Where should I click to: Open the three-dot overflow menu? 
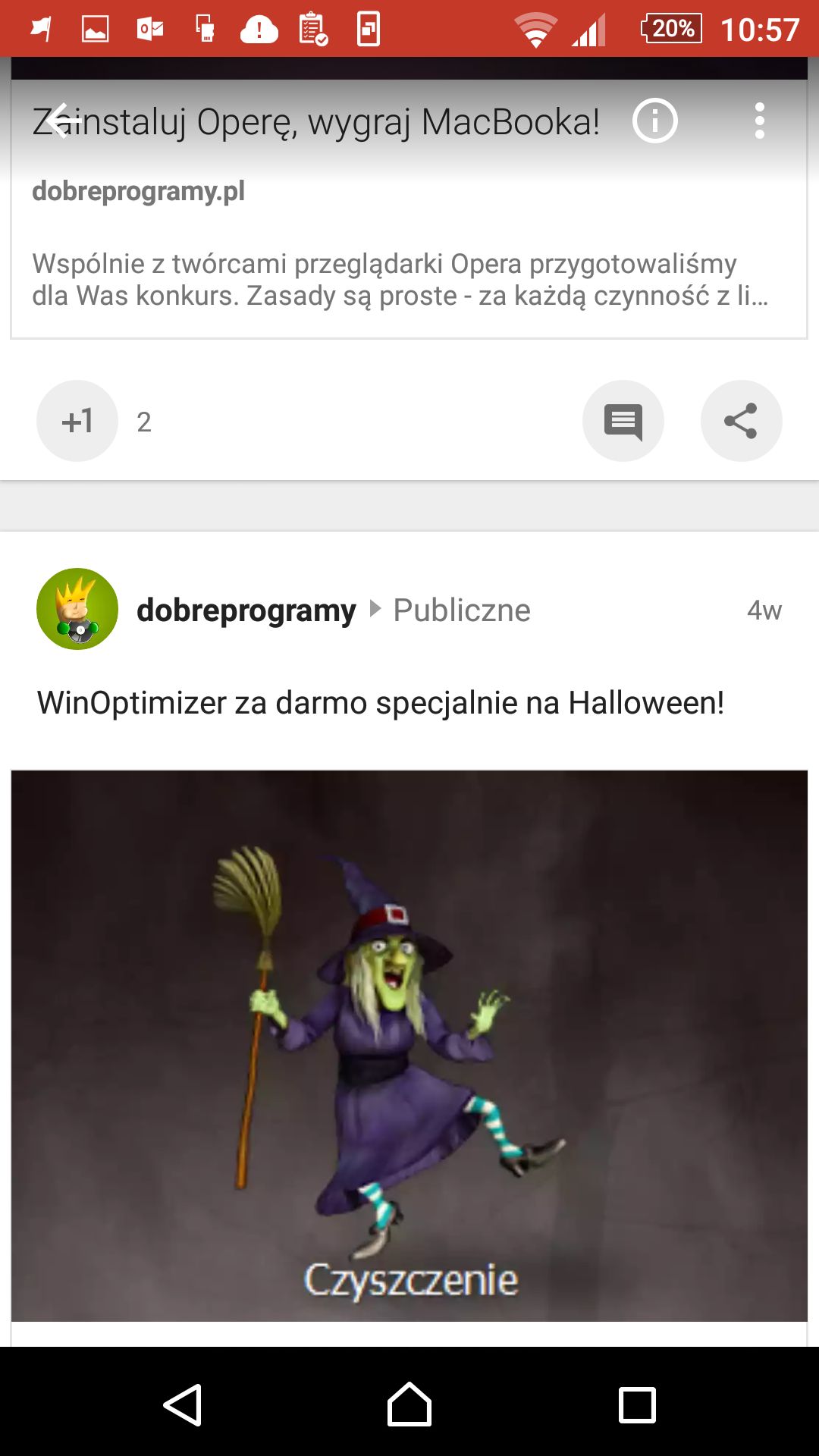759,121
